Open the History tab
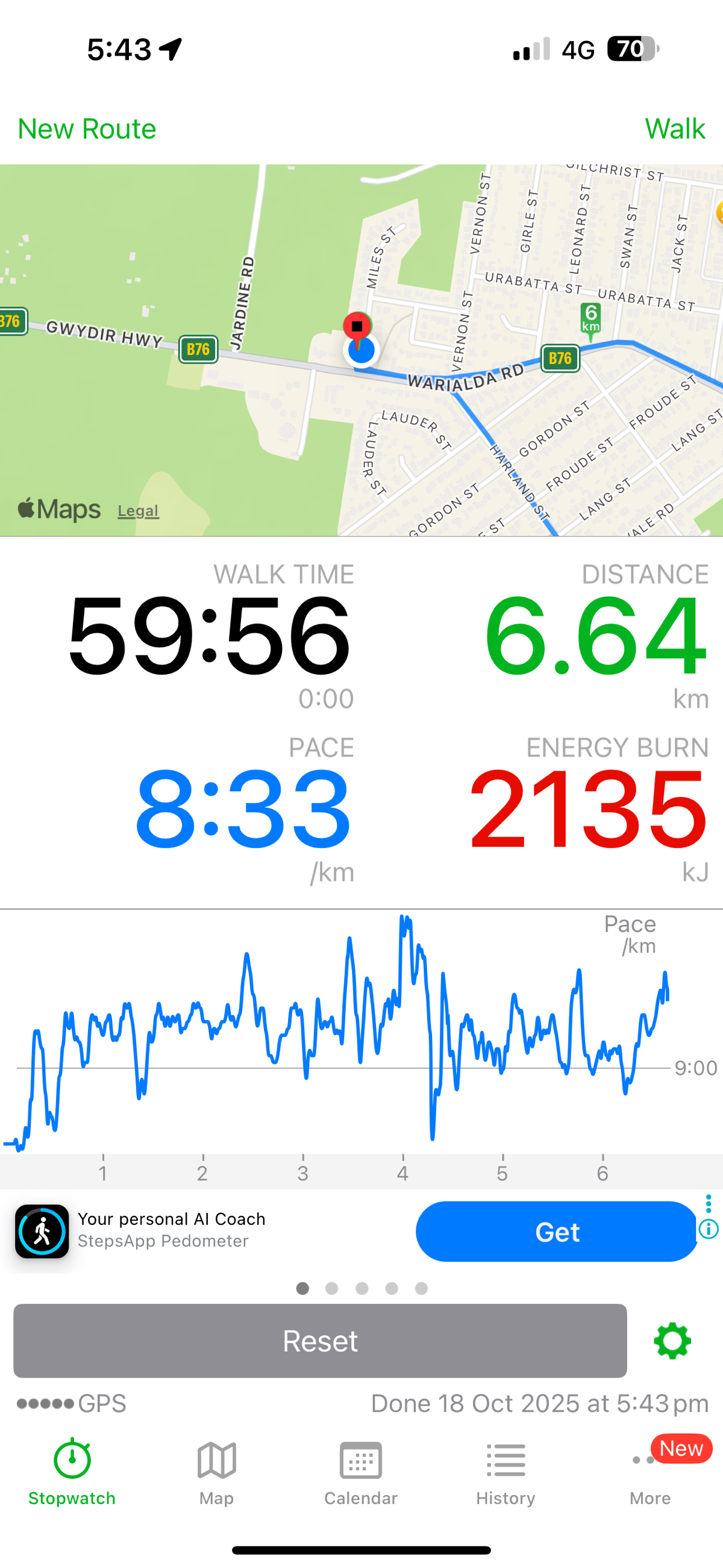Viewport: 723px width, 1568px height. click(x=505, y=1472)
